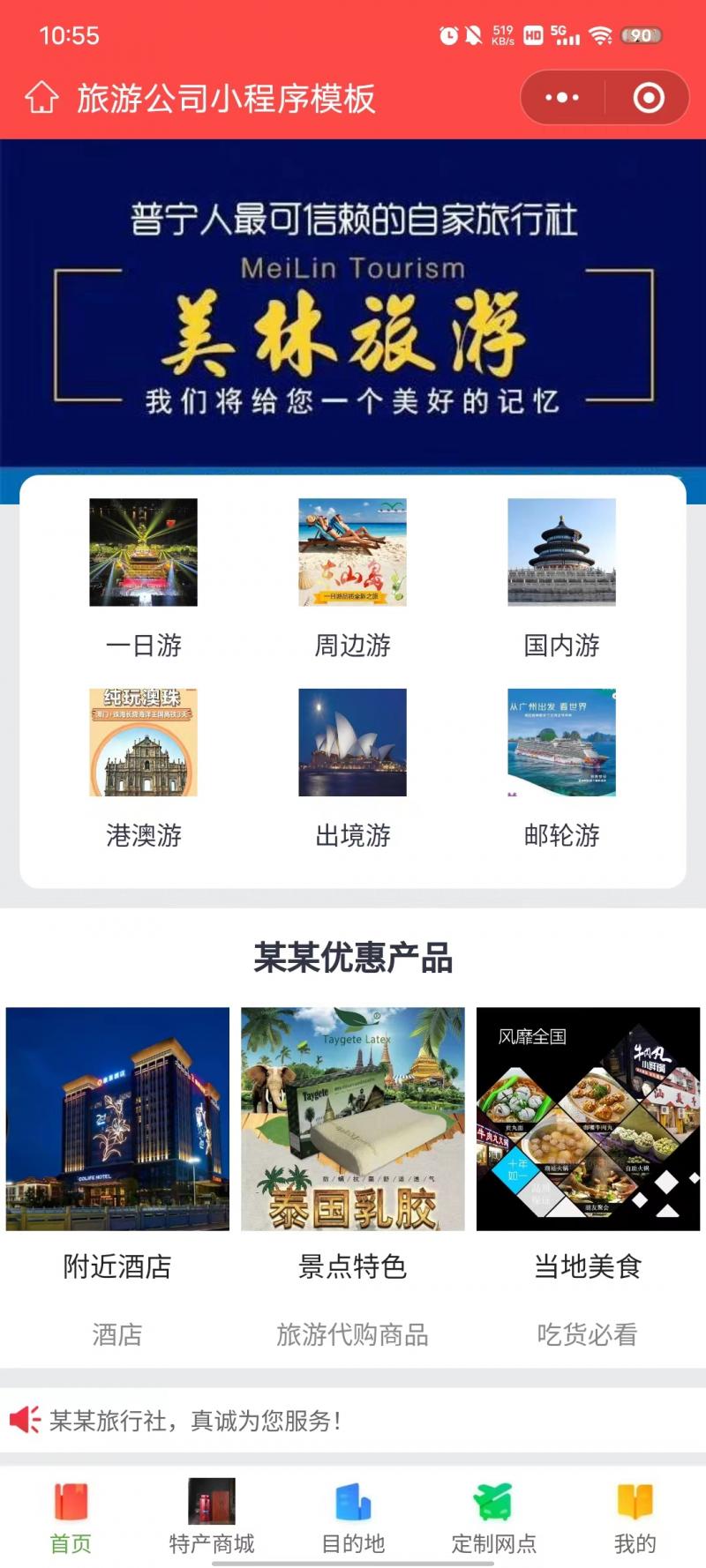Open the 一日游 category
This screenshot has width=706, height=1568.
pos(143,575)
